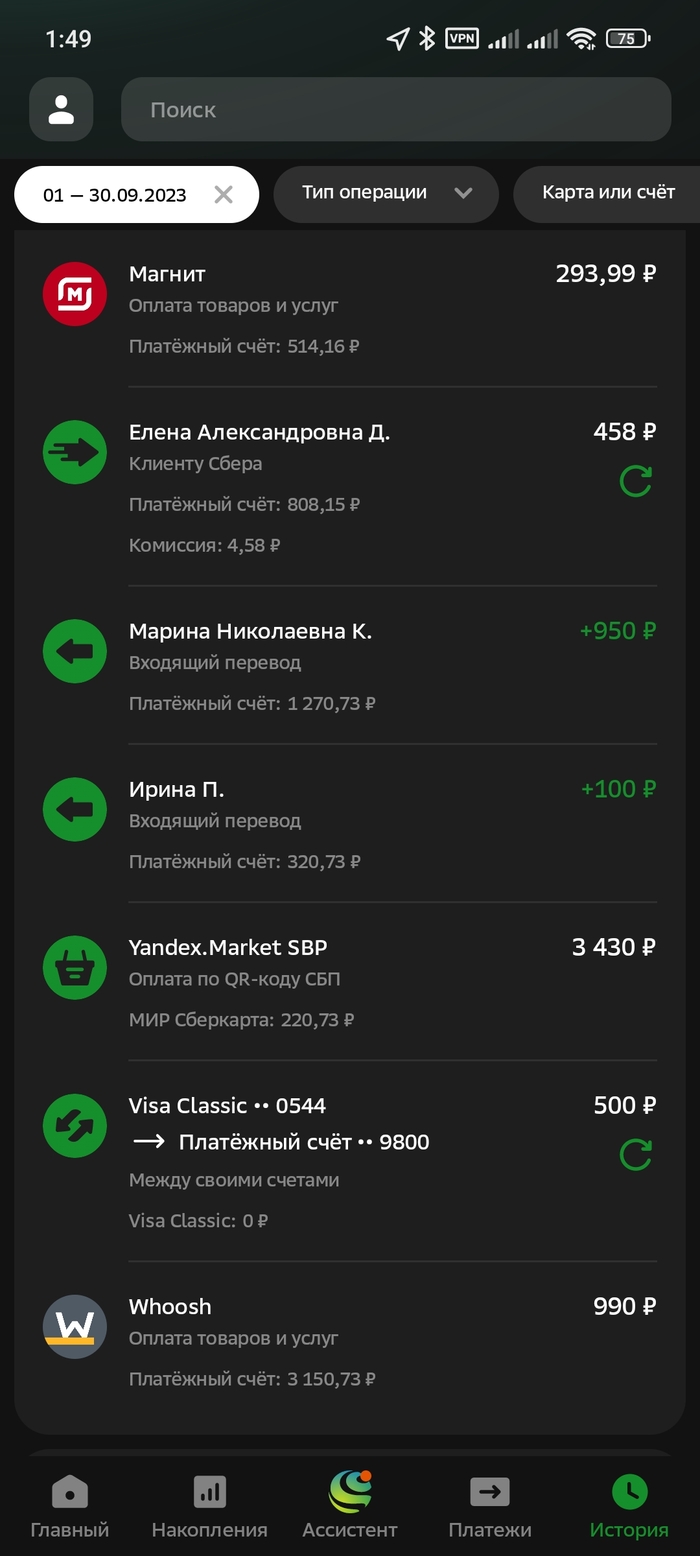Repeat the 458 ₽ transfer to Елена
The height and width of the screenshot is (1556, 700).
click(635, 482)
